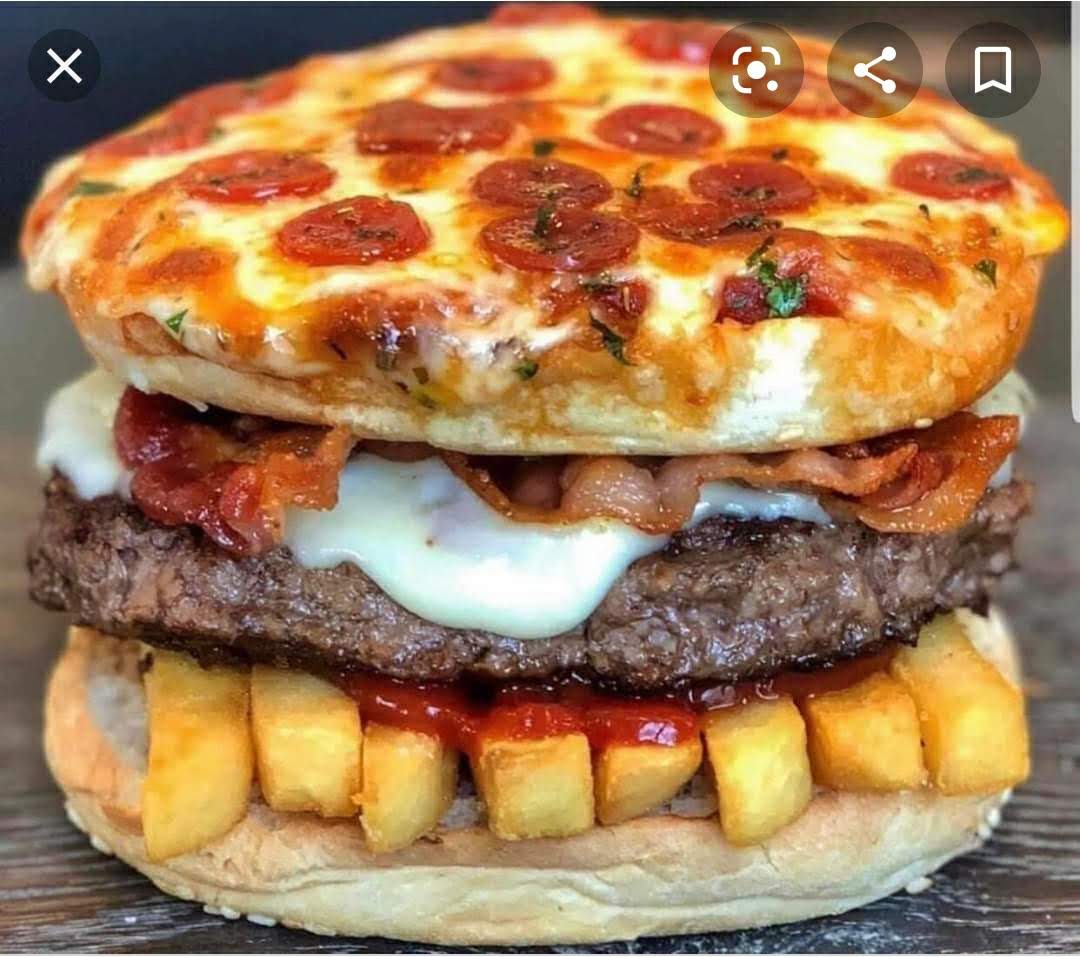Close the full-screen image viewer
1080x957 pixels.
[x=65, y=68]
